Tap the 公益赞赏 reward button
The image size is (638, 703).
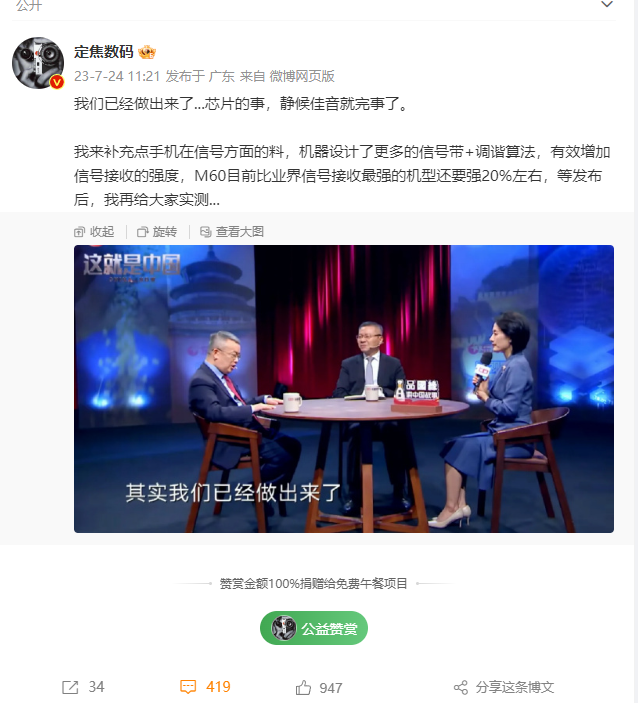click(x=314, y=628)
